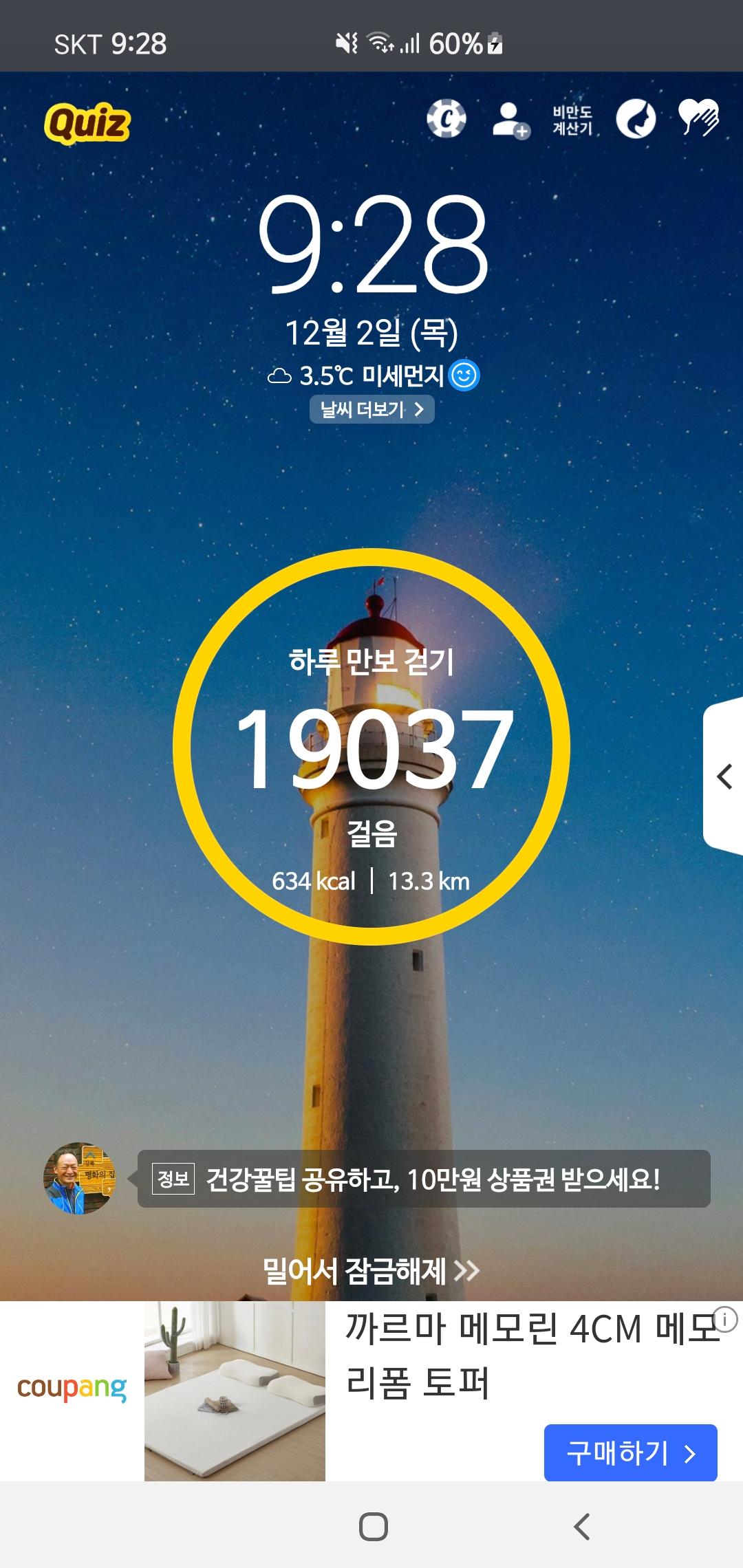Tap the heart with hand icon

[698, 118]
